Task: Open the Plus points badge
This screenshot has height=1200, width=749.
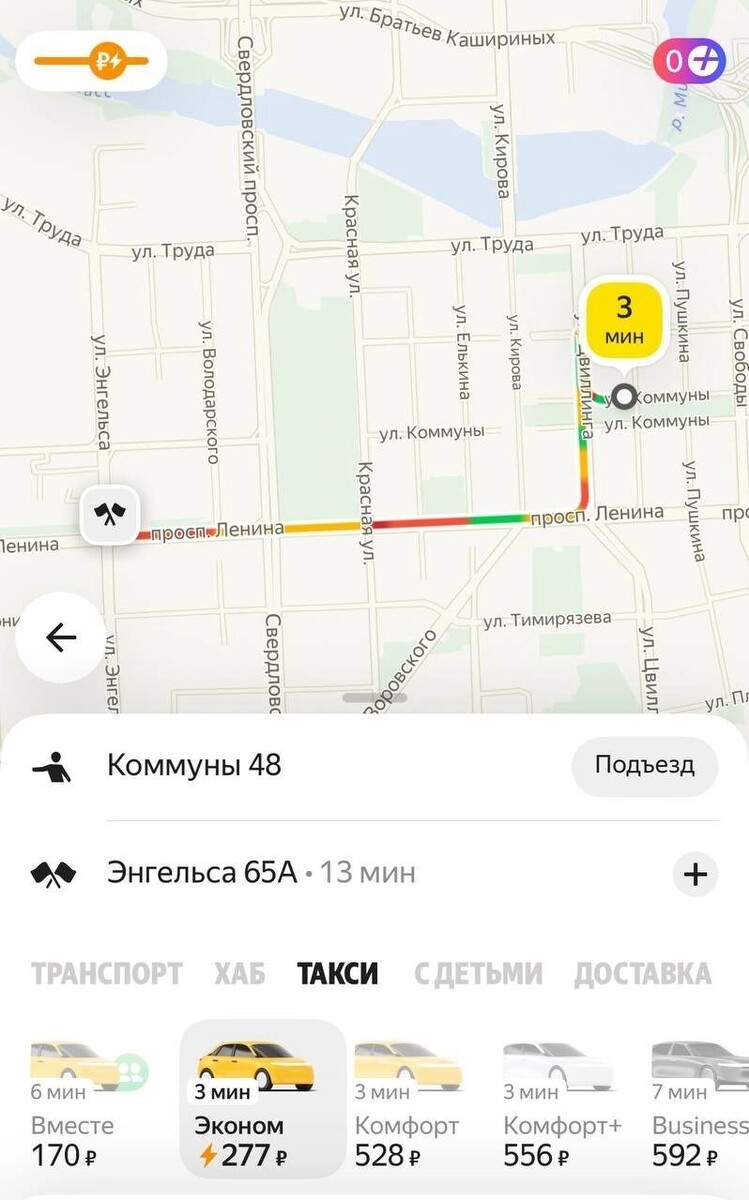Action: coord(689,61)
